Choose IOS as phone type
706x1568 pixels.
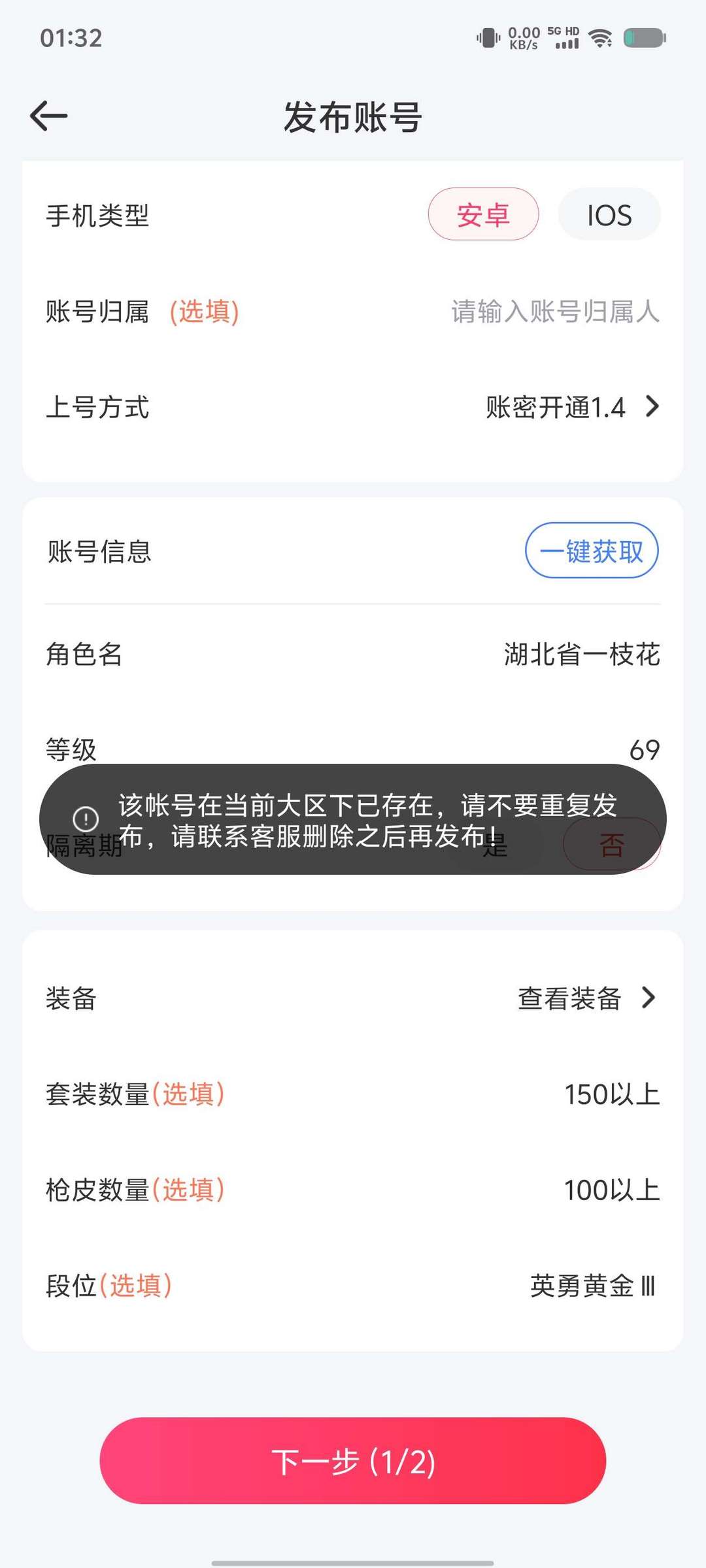(x=609, y=214)
